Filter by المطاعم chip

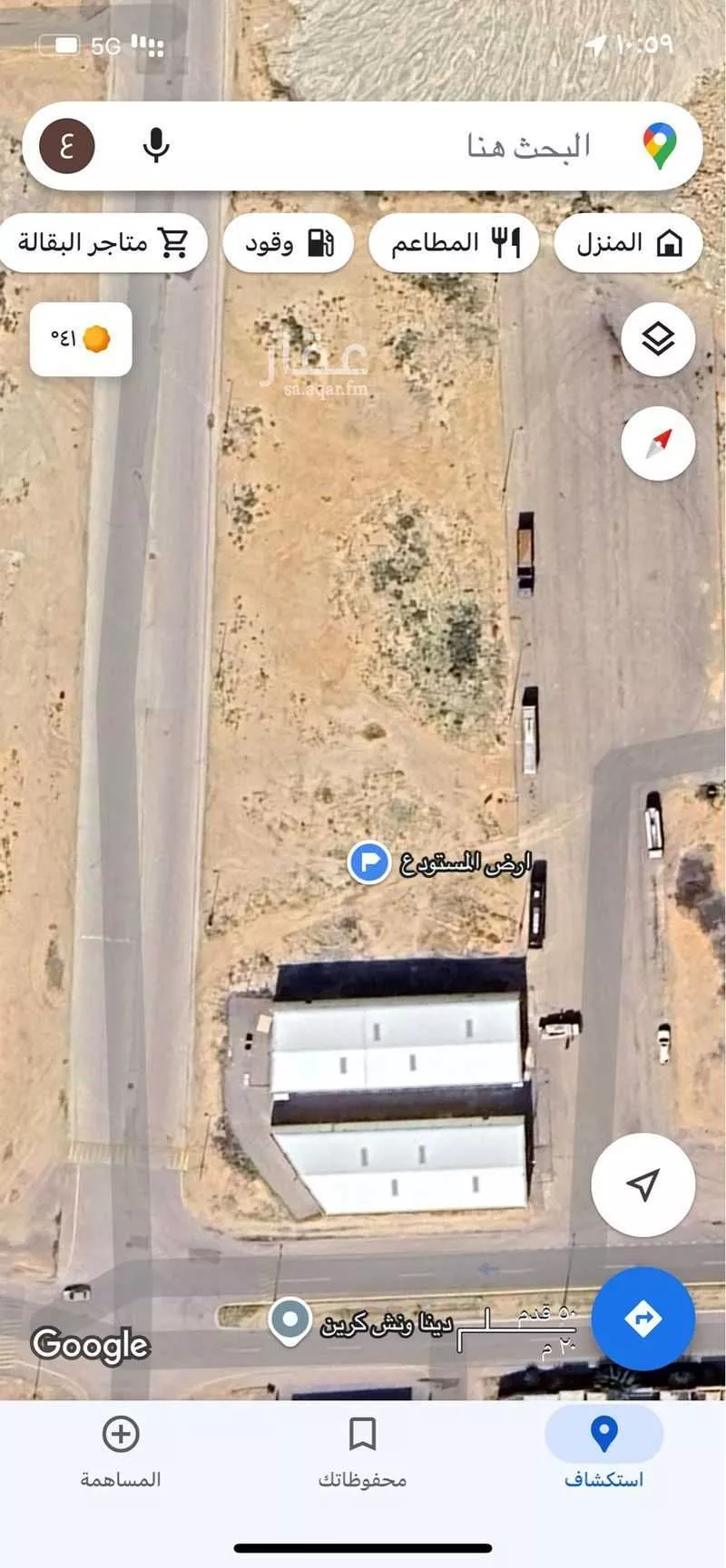(454, 243)
